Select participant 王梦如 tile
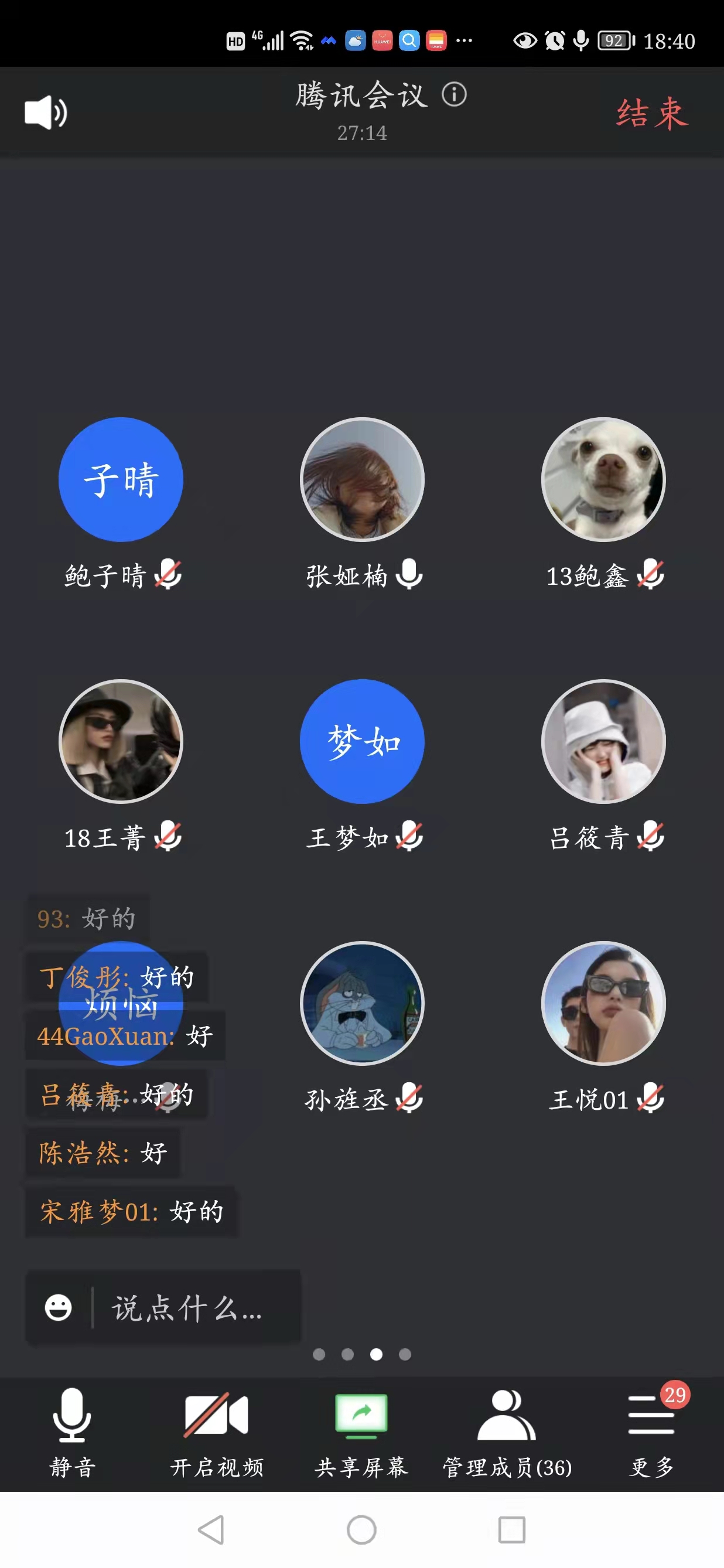Screen dimensions: 724x1568 coord(362,742)
